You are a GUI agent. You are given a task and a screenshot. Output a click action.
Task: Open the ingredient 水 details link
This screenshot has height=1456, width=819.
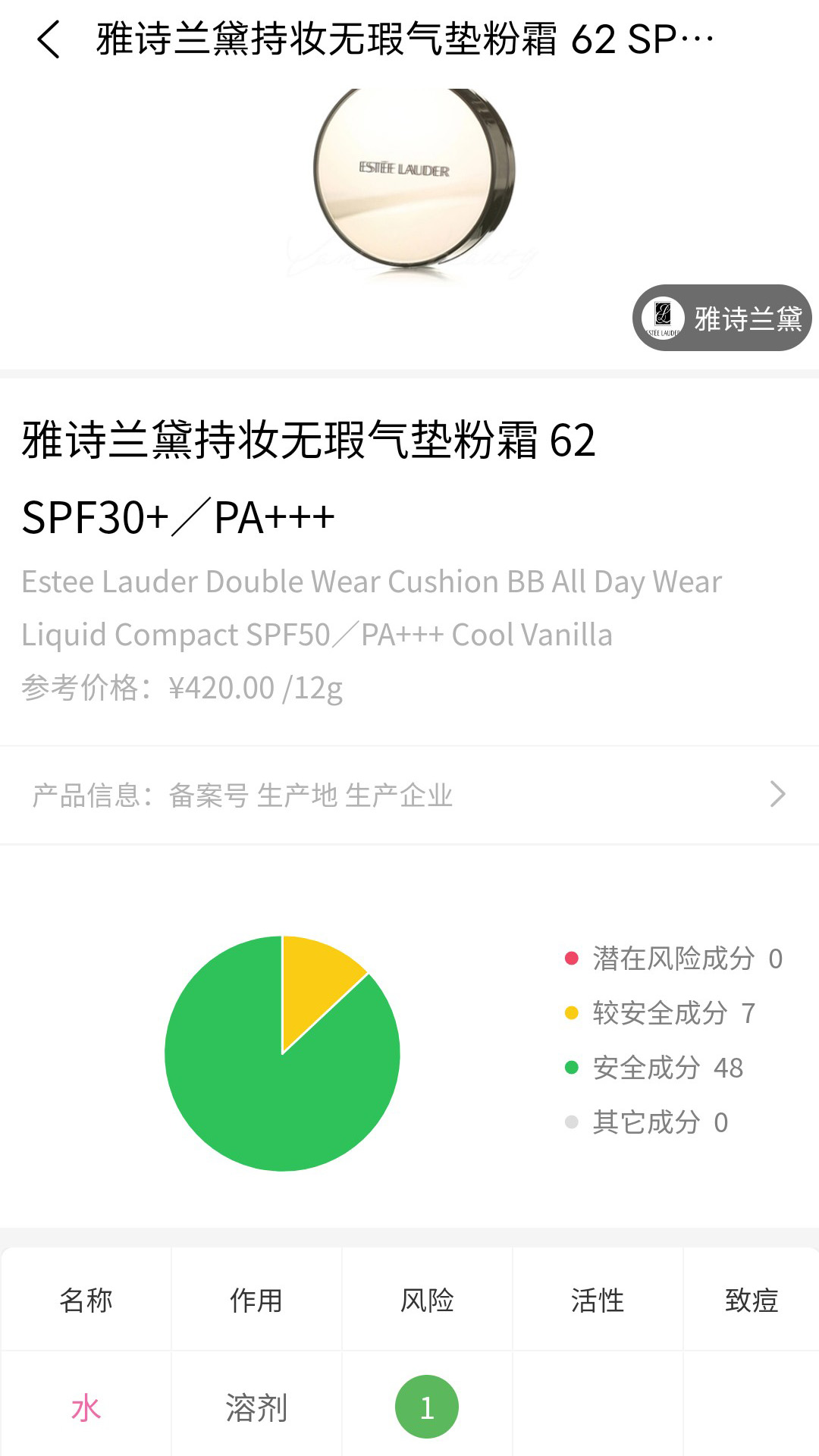coord(86,1407)
